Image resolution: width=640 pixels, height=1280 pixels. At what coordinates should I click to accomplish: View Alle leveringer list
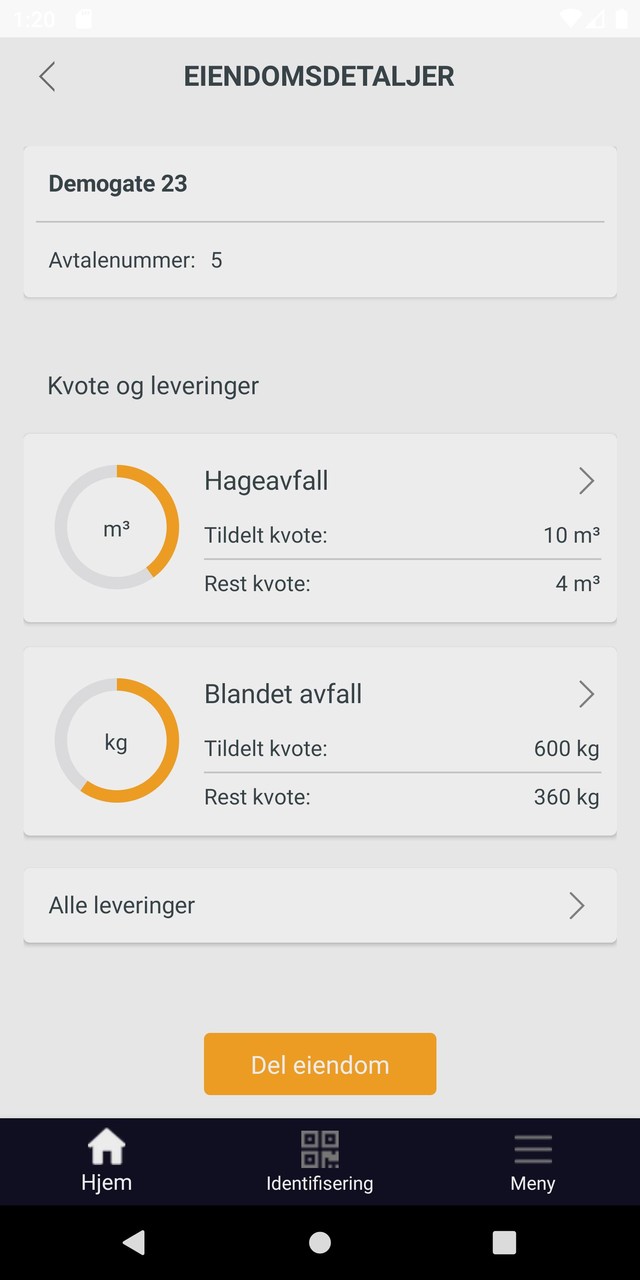pyautogui.click(x=320, y=905)
